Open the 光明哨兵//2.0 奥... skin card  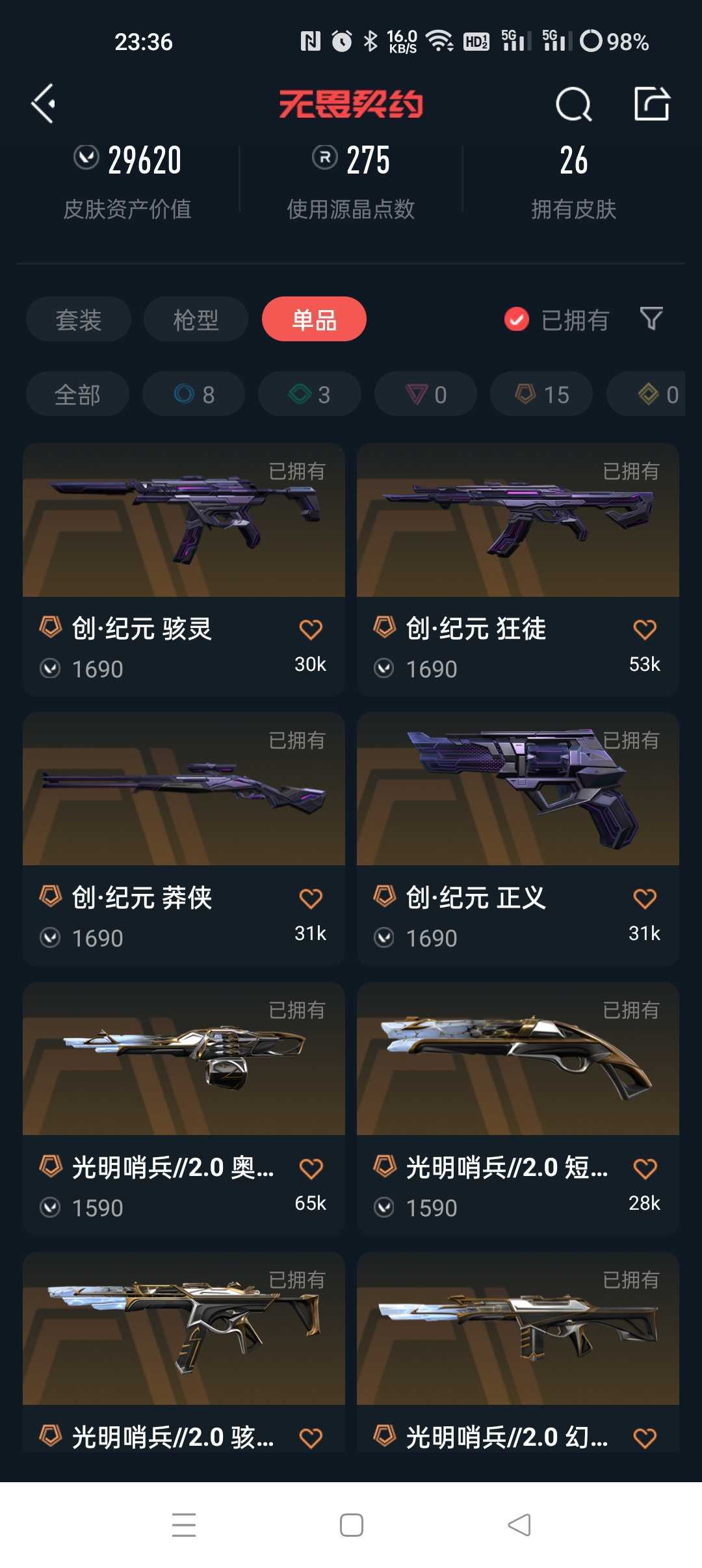pos(184,1109)
